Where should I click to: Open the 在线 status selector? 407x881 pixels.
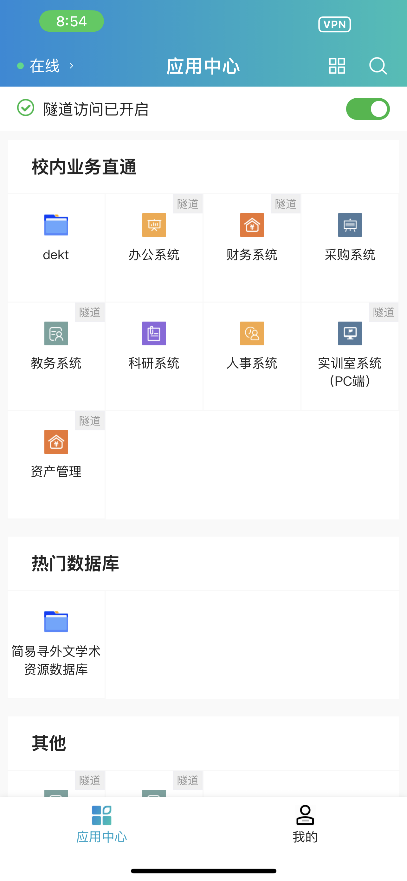[x=46, y=66]
